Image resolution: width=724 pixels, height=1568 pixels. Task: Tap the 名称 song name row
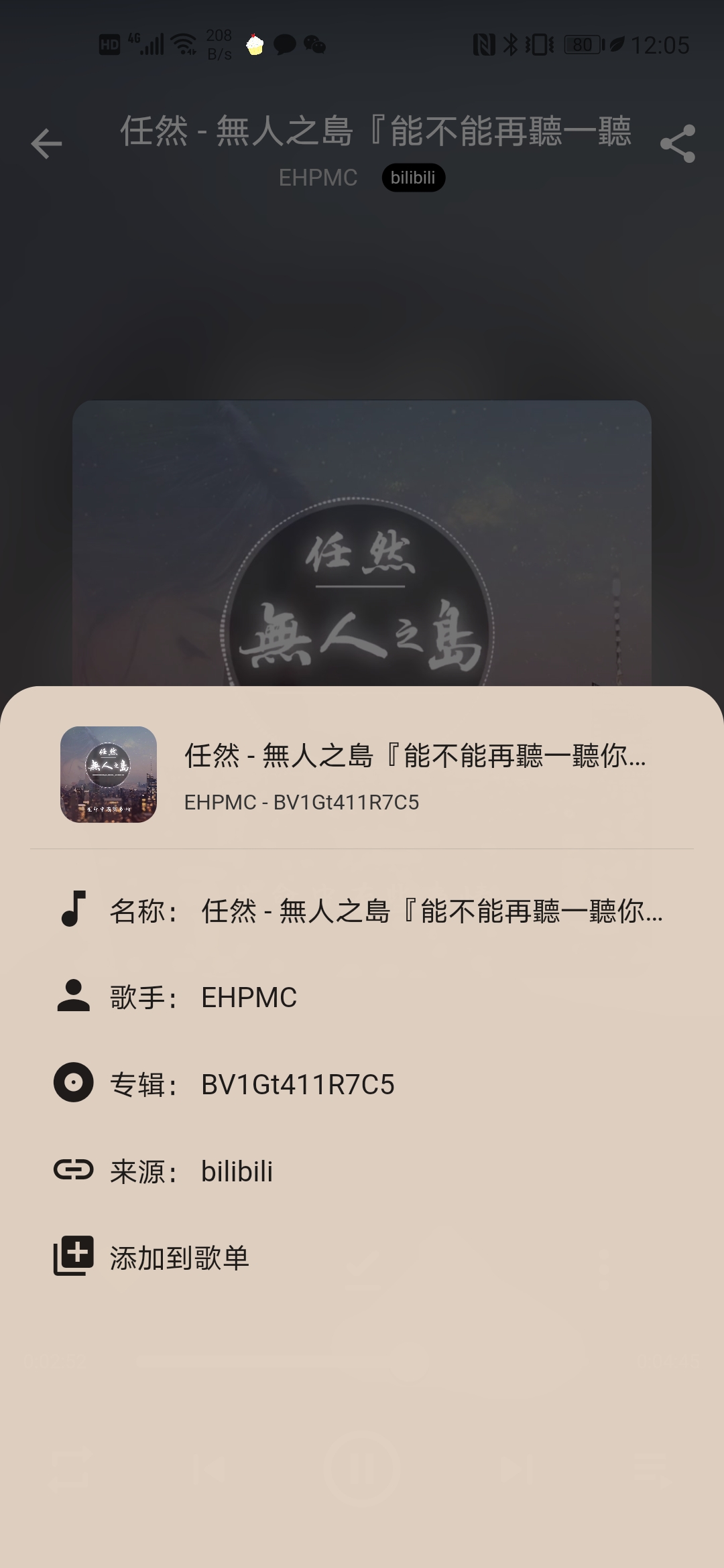362,911
